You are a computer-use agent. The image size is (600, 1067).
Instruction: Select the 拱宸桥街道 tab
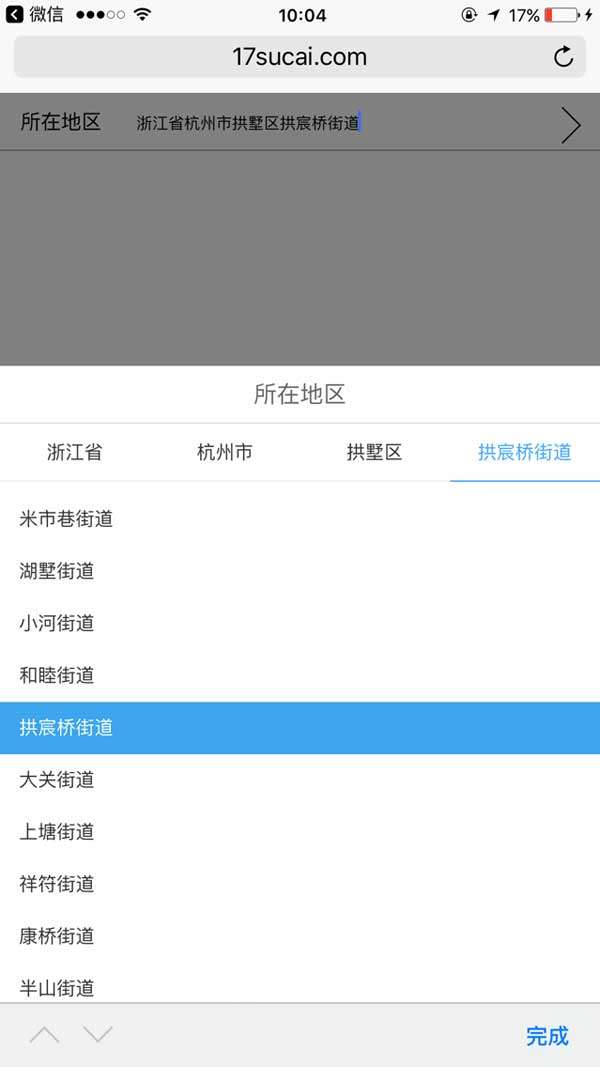pyautogui.click(x=524, y=452)
